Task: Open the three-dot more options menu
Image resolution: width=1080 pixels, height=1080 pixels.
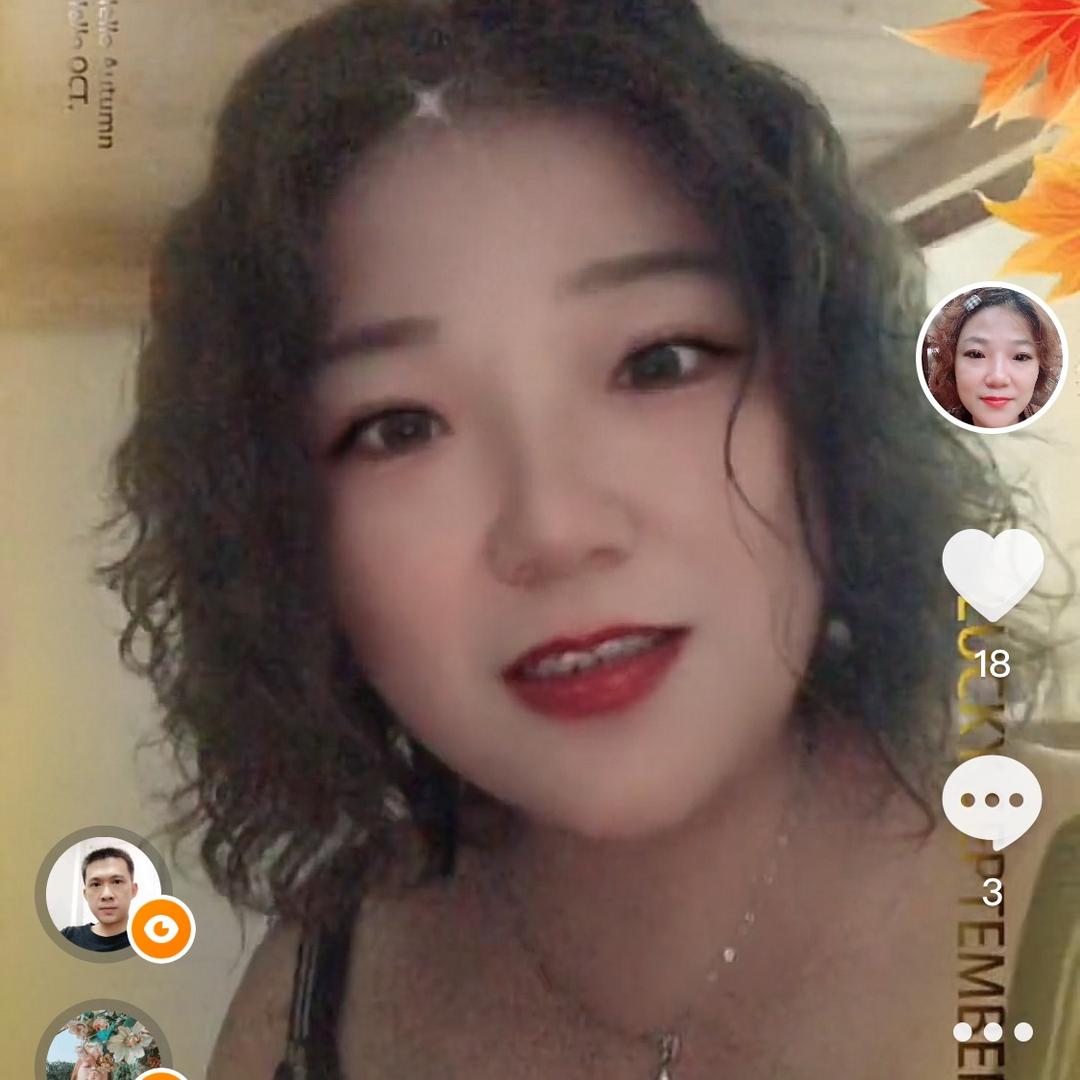Action: click(x=992, y=1031)
